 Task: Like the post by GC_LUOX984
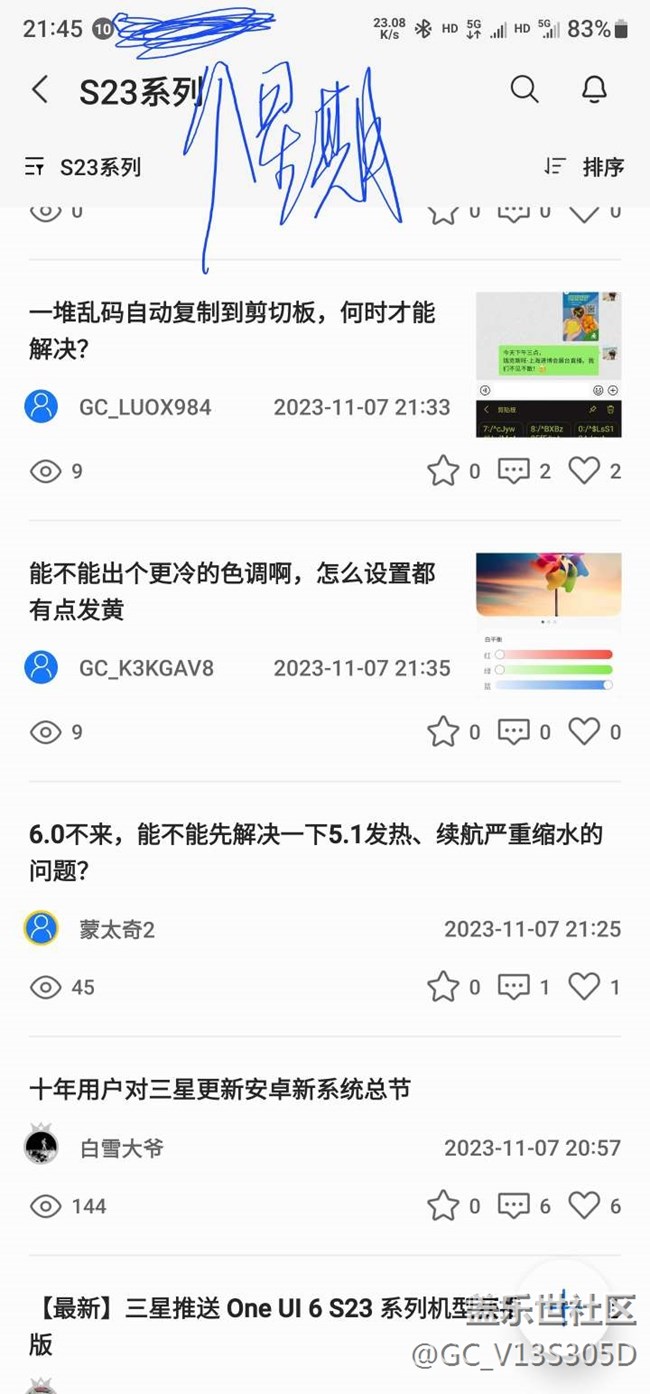pos(584,471)
